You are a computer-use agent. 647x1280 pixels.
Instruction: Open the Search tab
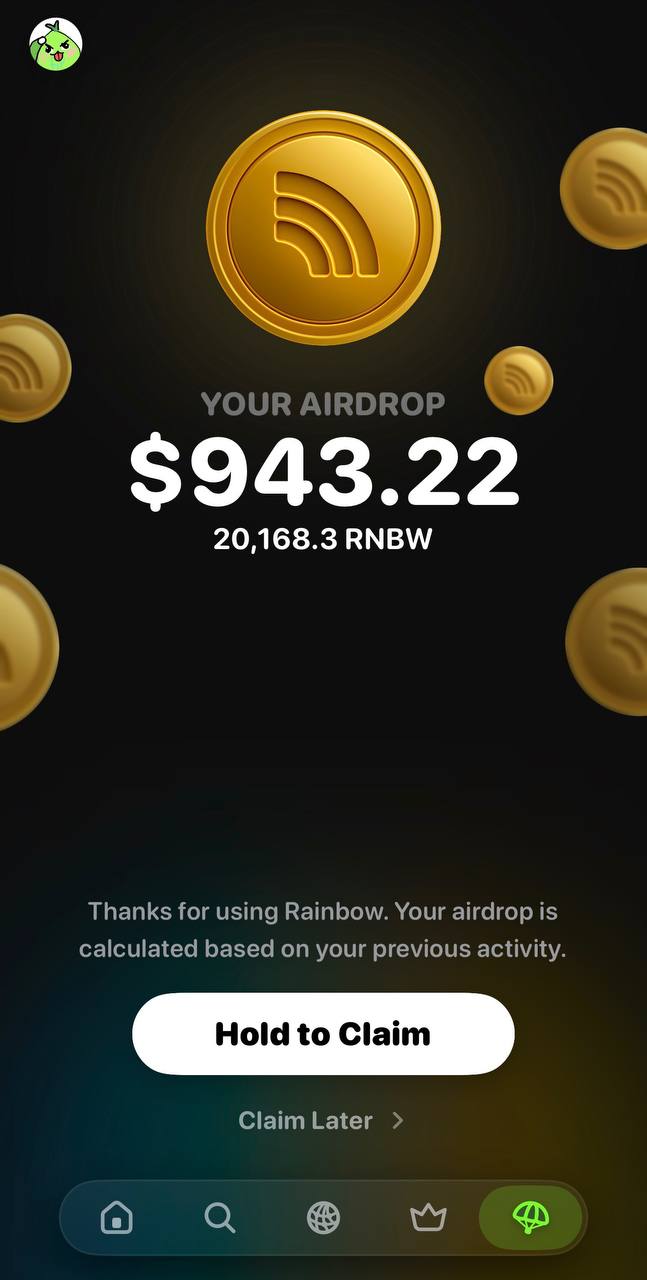coord(219,1218)
